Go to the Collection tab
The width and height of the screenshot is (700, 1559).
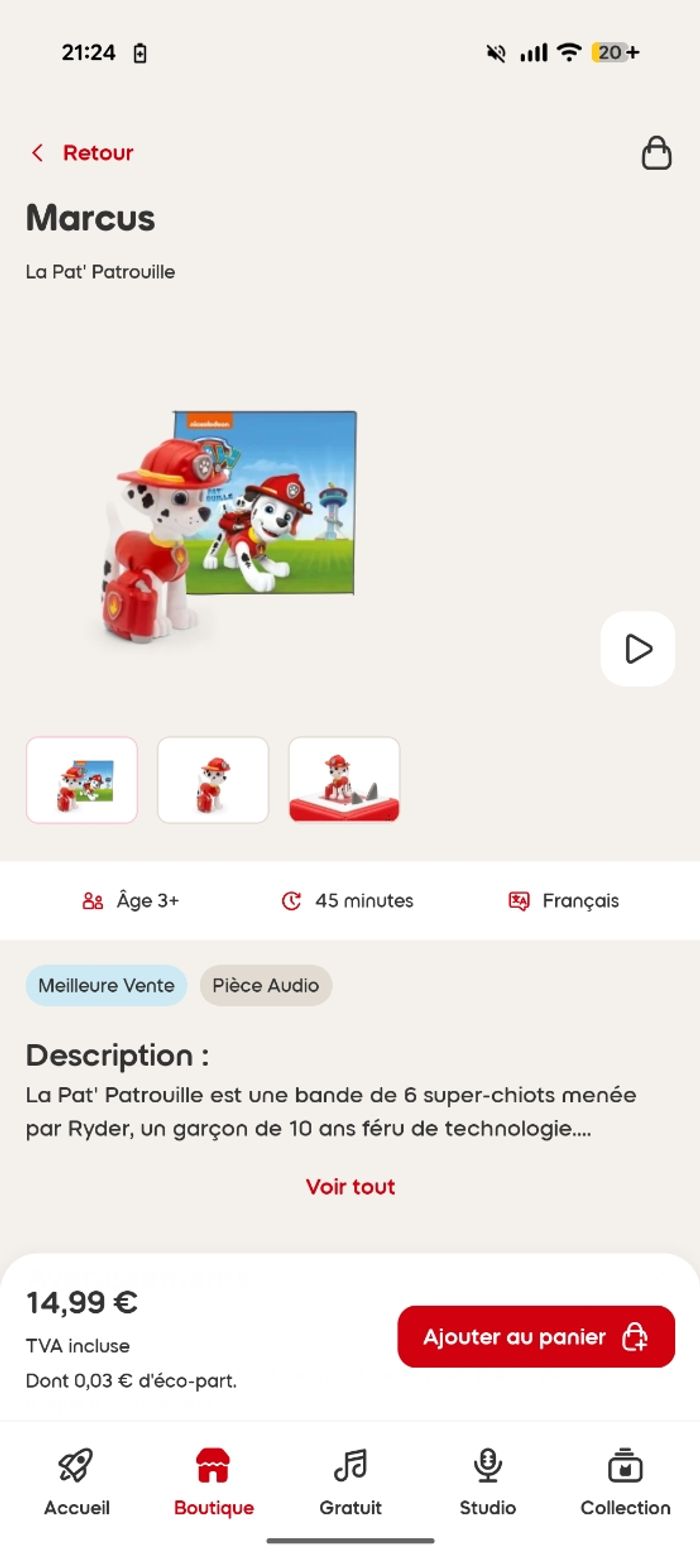[625, 1483]
